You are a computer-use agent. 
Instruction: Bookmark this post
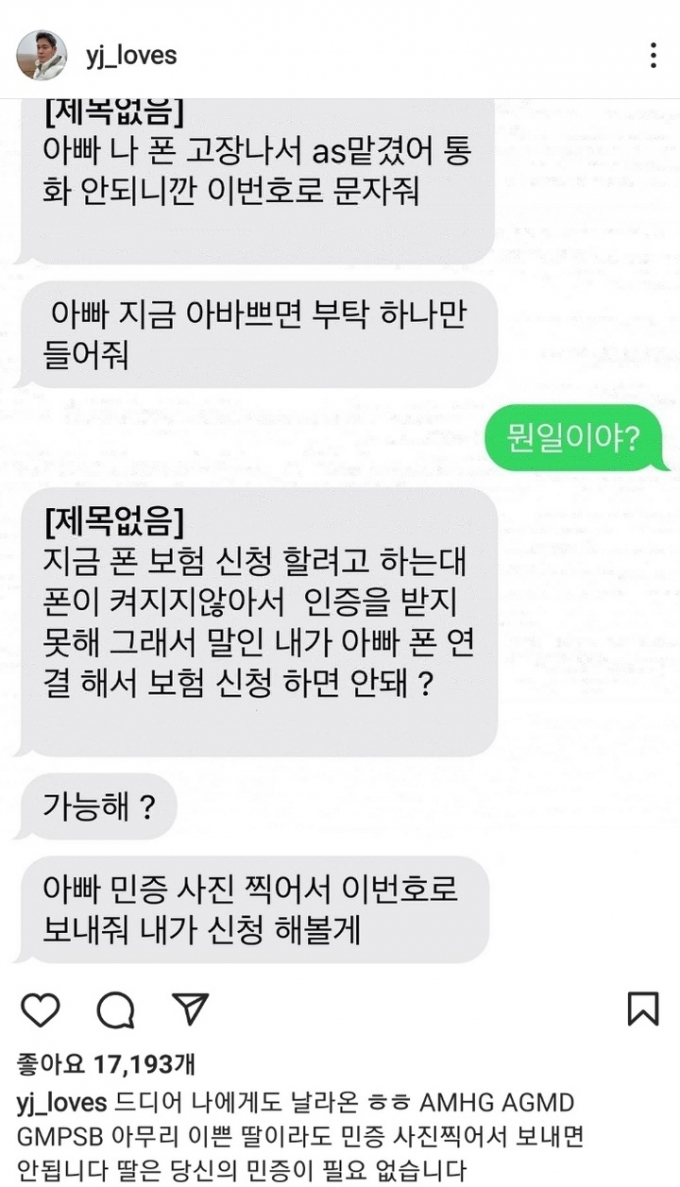click(643, 1009)
